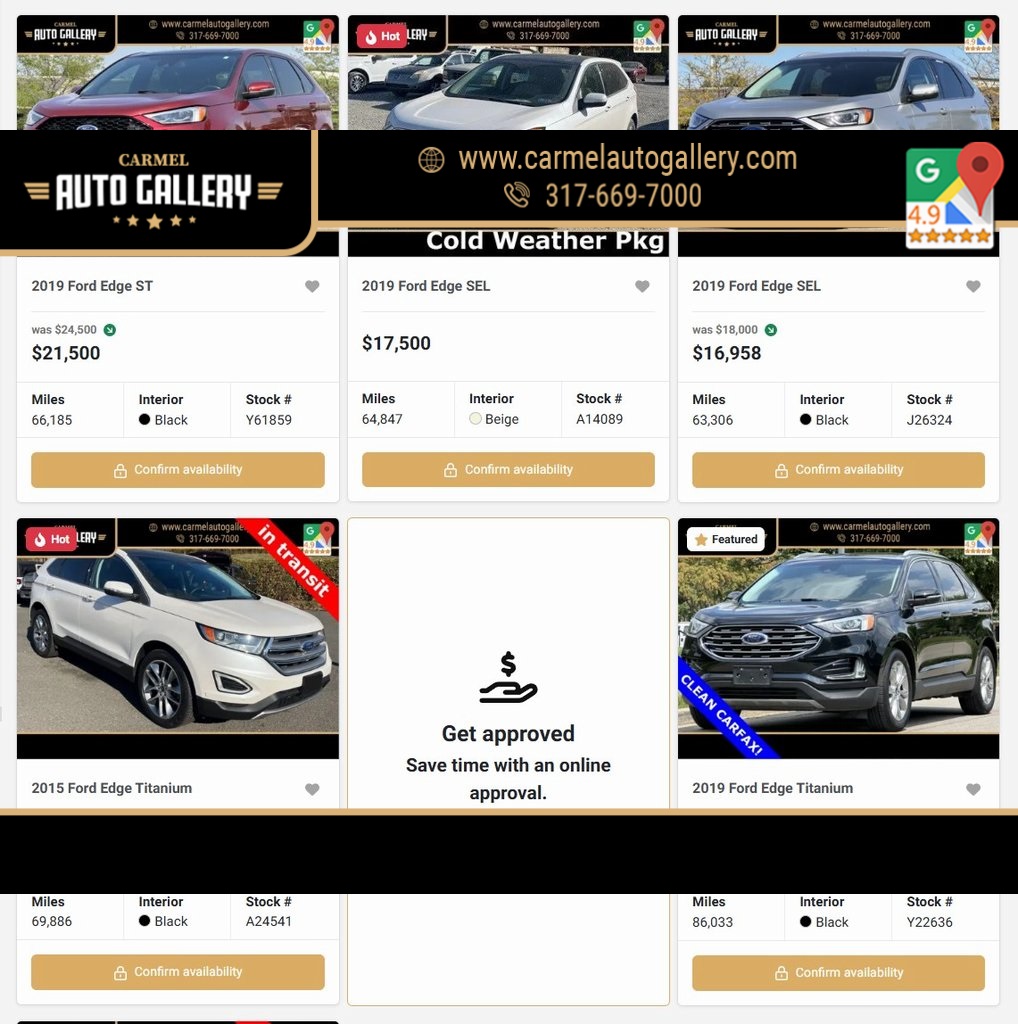
Task: Open the 2019 Ford Edge ST listing title
Action: pyautogui.click(x=92, y=286)
